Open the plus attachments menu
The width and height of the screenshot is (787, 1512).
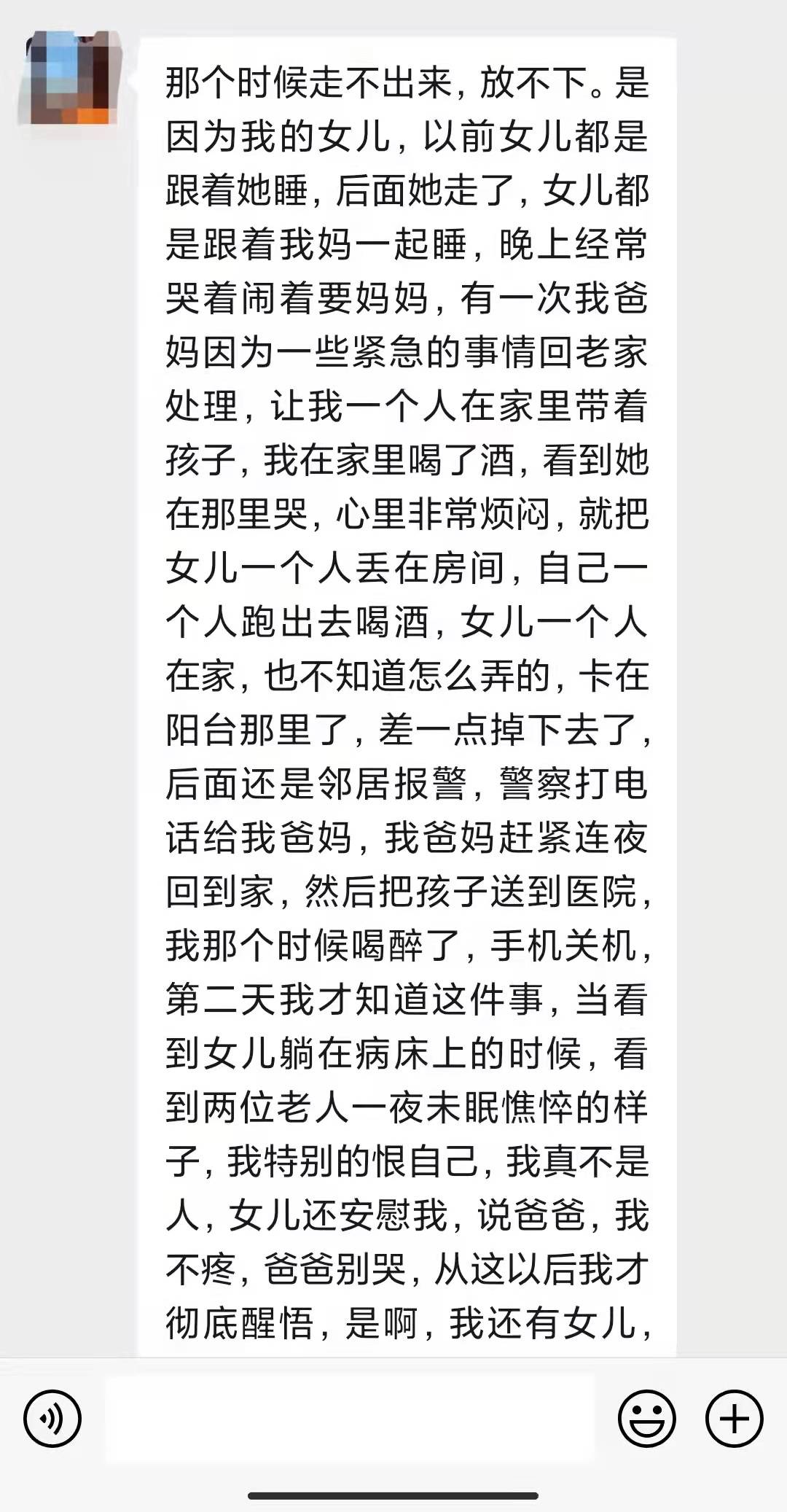coord(734,1419)
